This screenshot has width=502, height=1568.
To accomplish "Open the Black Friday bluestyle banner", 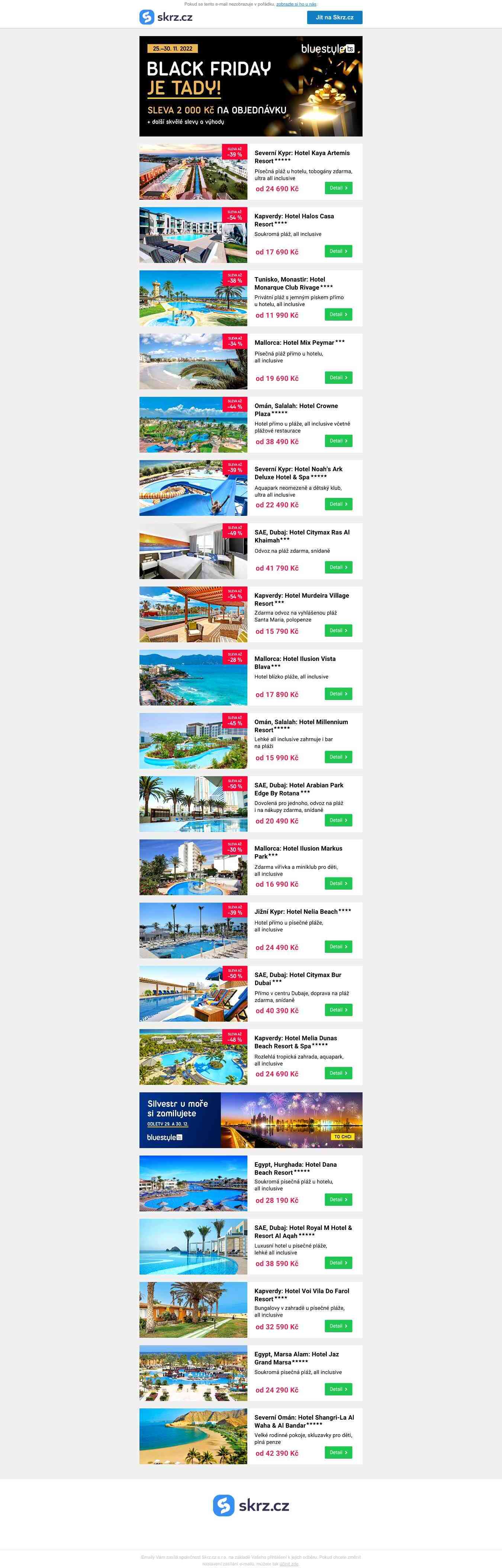I will (x=251, y=86).
